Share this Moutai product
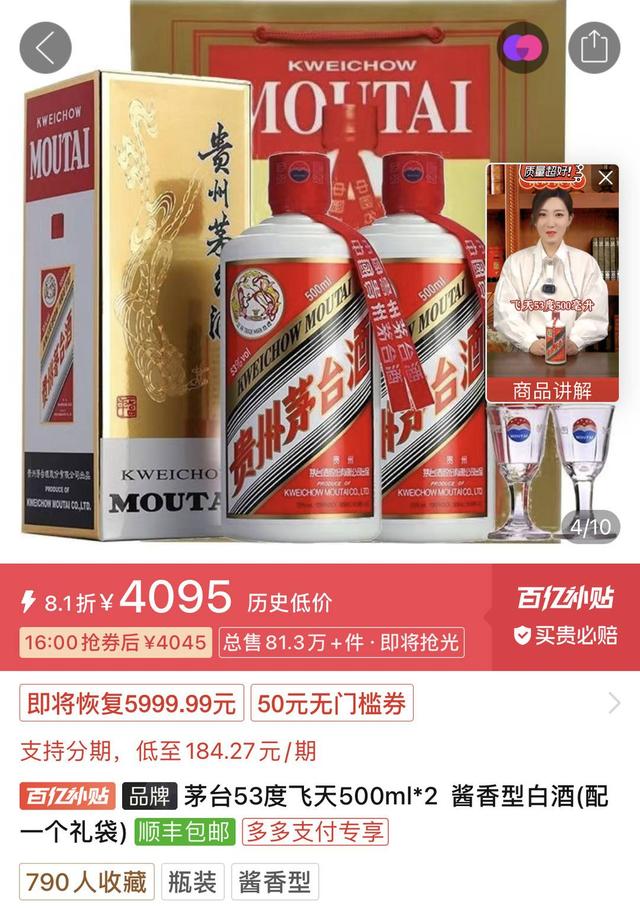The image size is (640, 908). click(594, 47)
